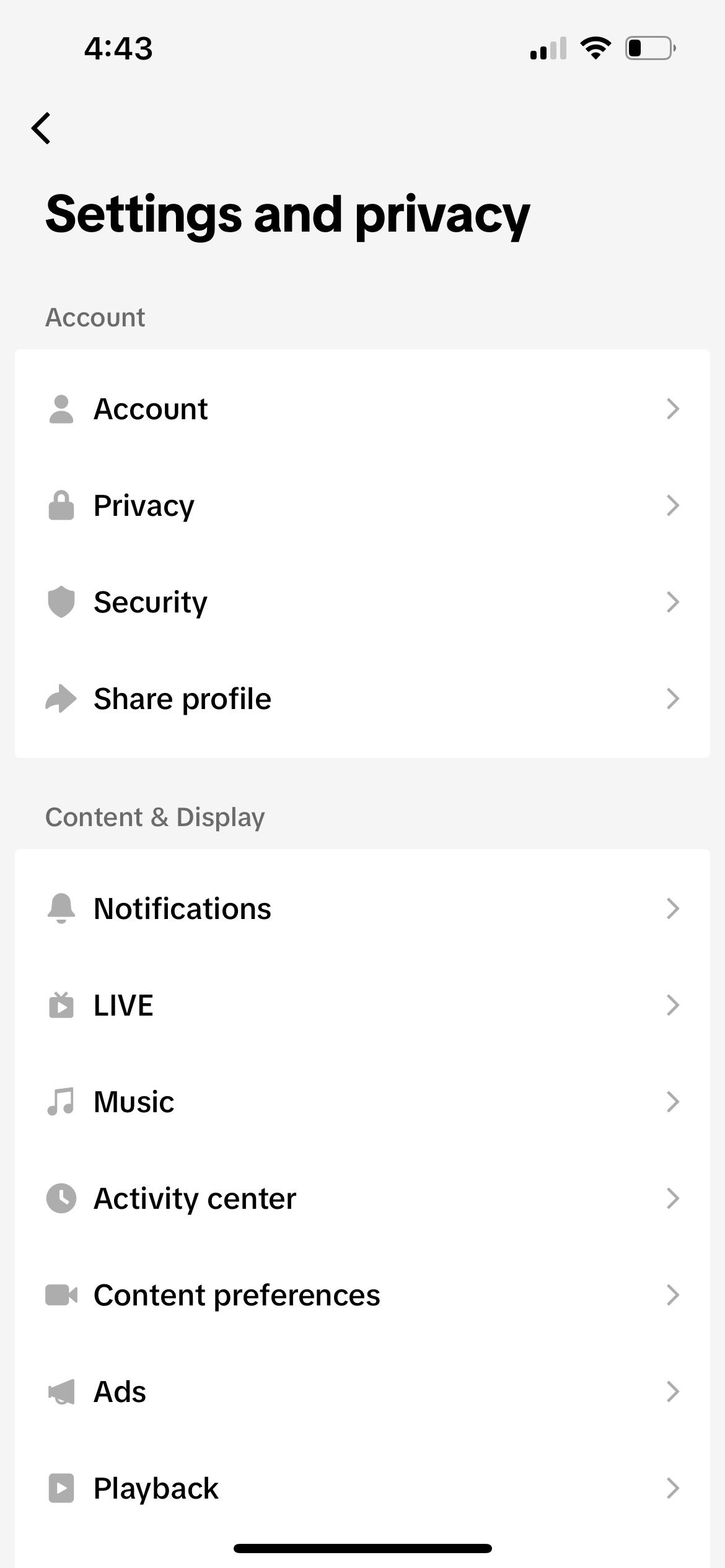Image resolution: width=725 pixels, height=1568 pixels.
Task: Tap the TV icon next to LIVE
Action: pos(61,1004)
